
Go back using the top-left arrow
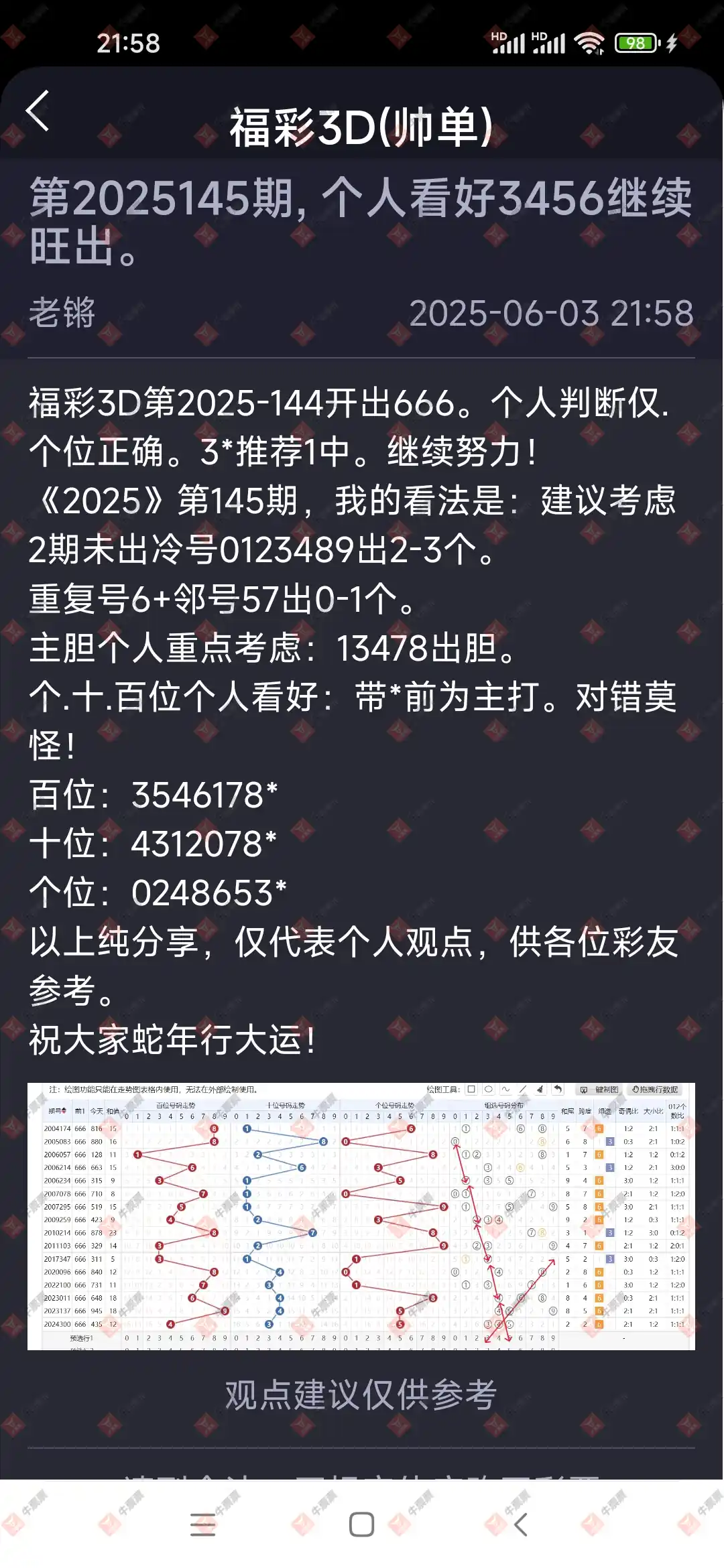[x=38, y=111]
